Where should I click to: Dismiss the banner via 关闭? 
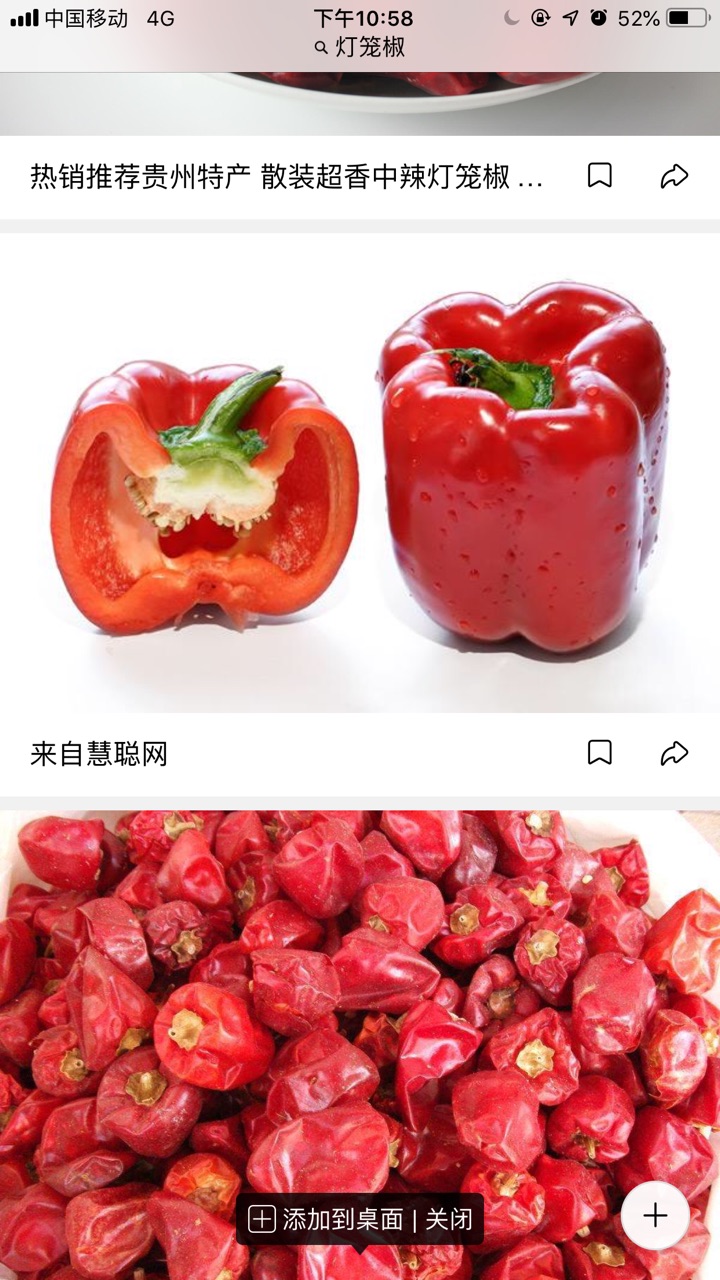[x=449, y=1219]
